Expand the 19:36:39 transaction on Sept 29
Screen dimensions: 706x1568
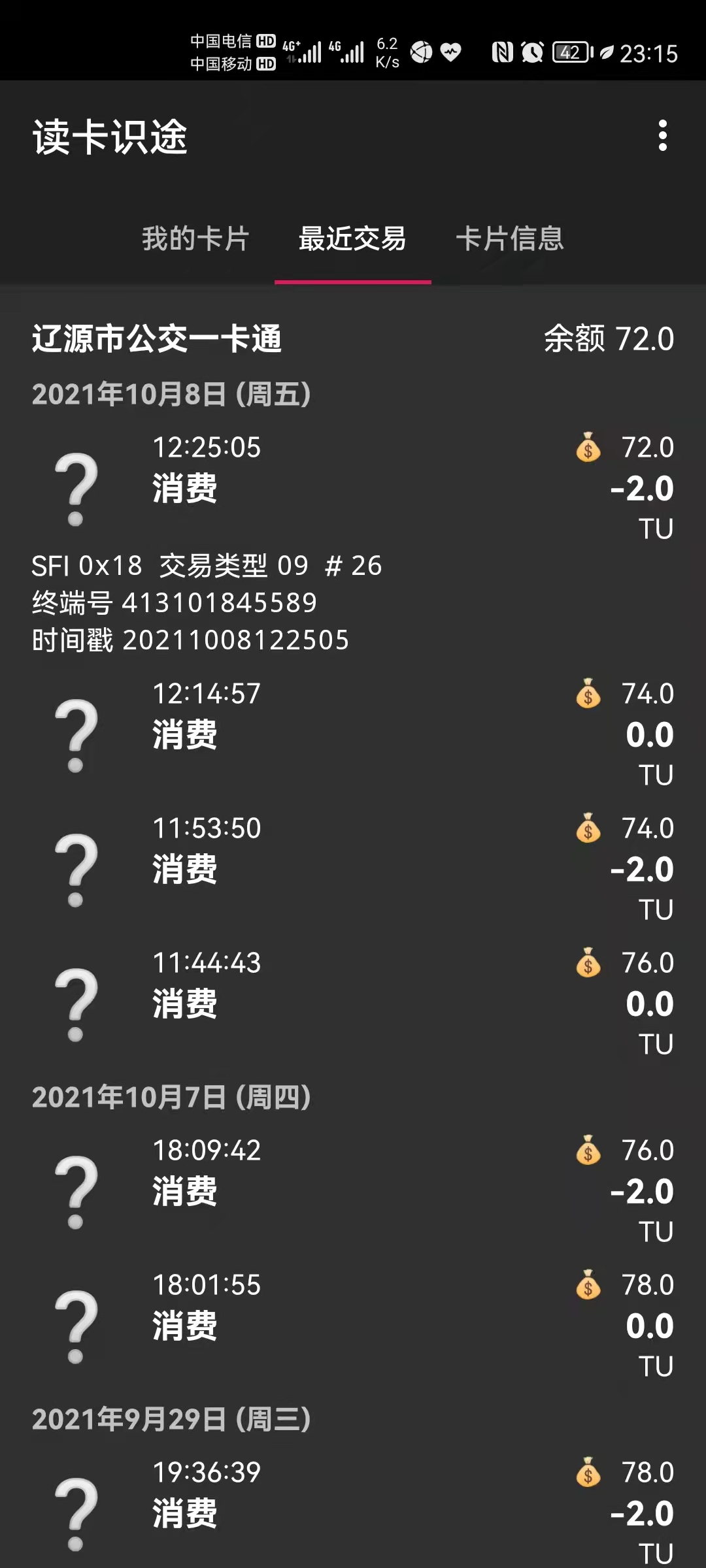tap(353, 1511)
